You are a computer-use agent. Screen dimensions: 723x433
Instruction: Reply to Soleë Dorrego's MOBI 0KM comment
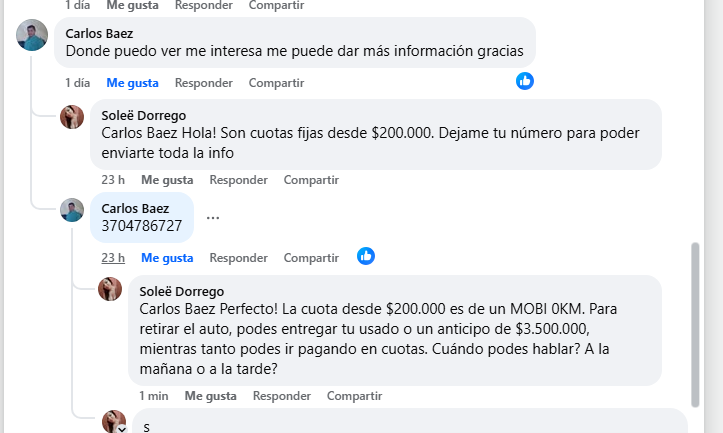[x=282, y=396]
